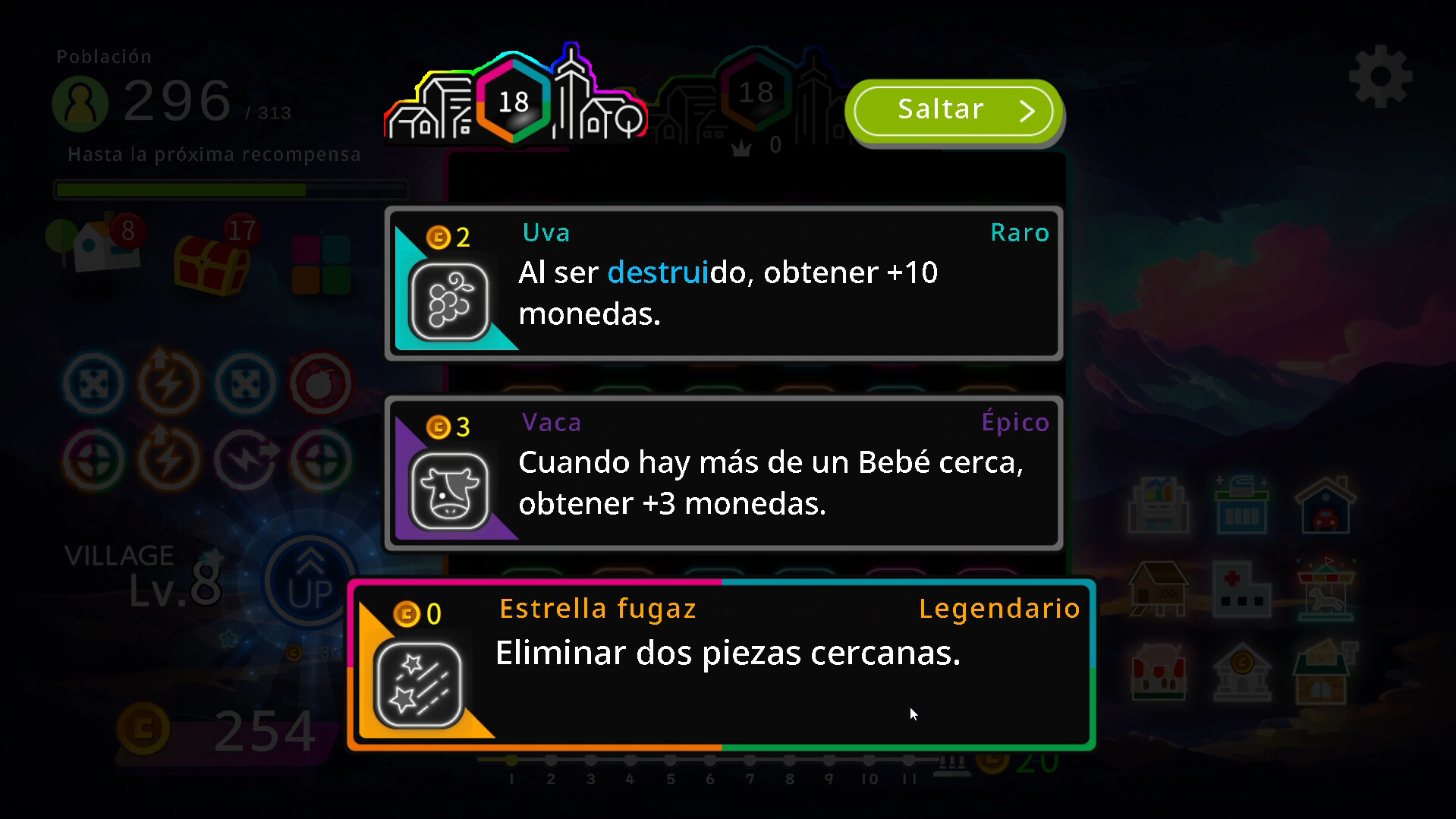Image resolution: width=1456 pixels, height=819 pixels.
Task: Select the Vaca epic card
Action: (724, 472)
